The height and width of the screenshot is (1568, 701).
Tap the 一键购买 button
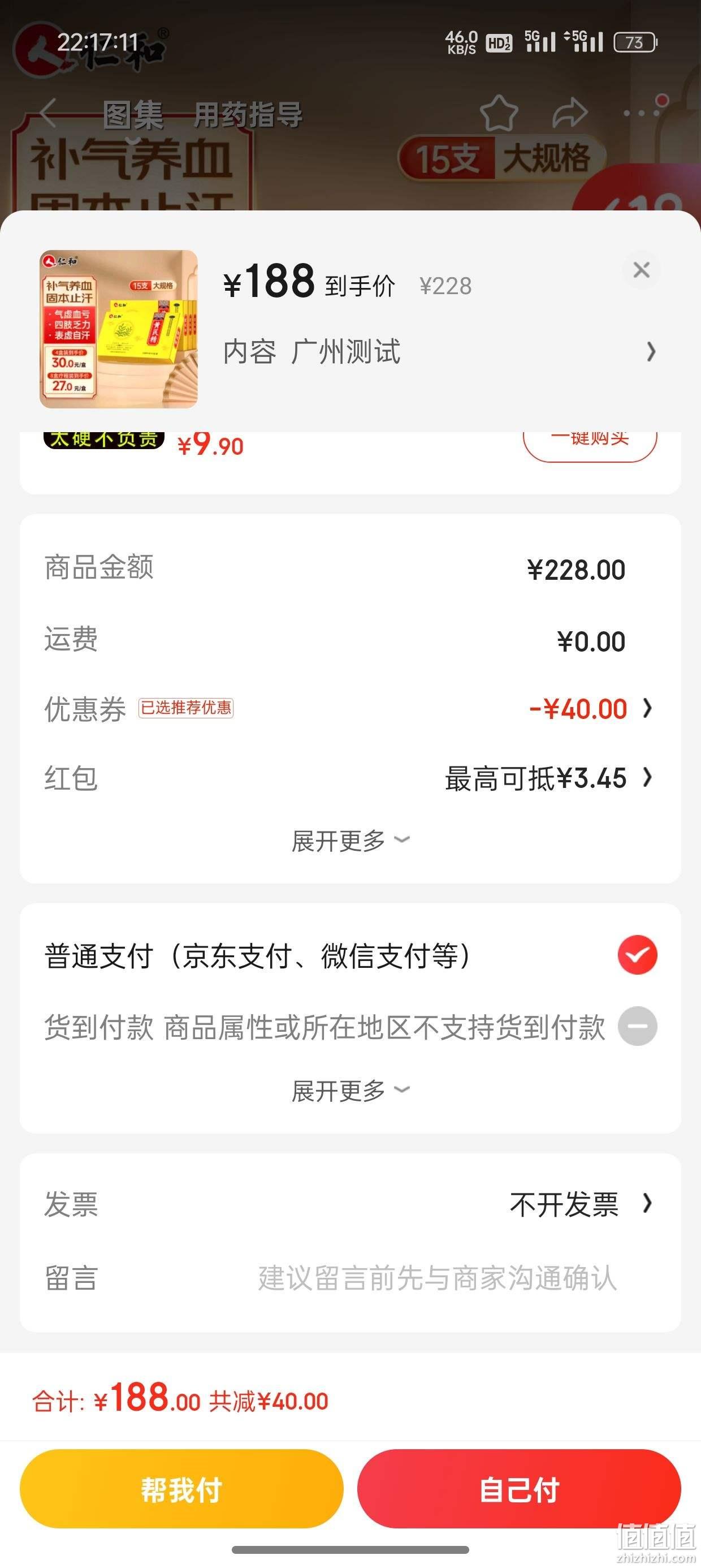(x=590, y=442)
